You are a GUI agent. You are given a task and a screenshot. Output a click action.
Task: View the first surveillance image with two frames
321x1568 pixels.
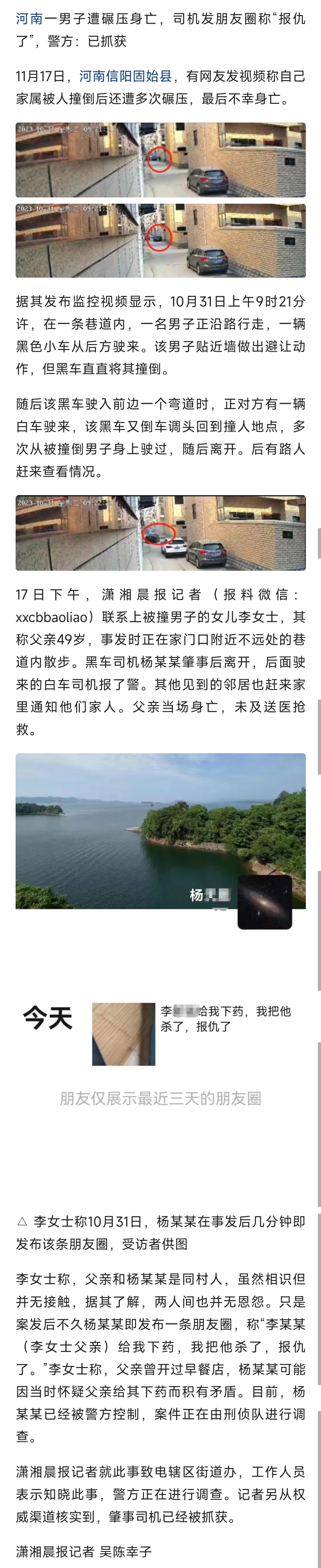coord(160,200)
